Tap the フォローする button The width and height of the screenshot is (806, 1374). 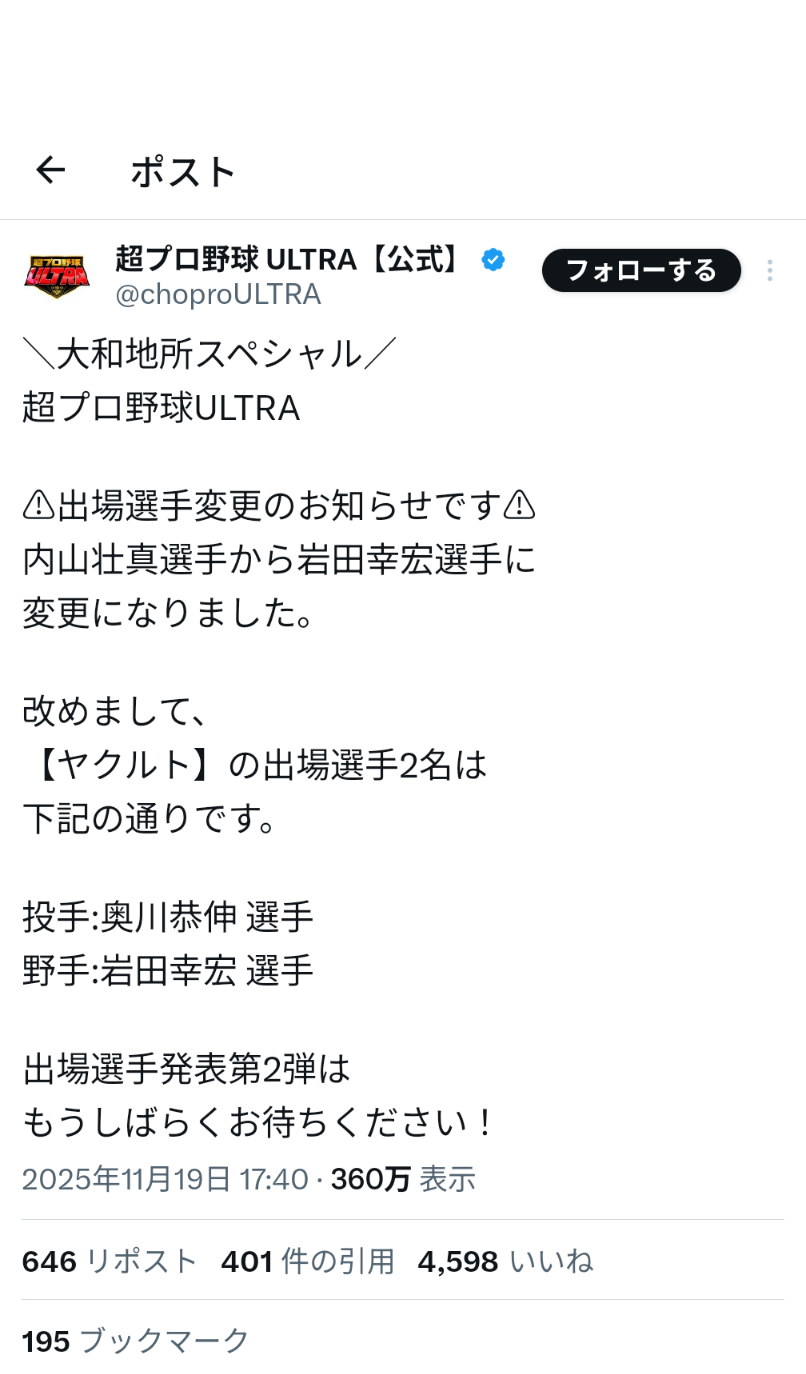[x=641, y=270]
